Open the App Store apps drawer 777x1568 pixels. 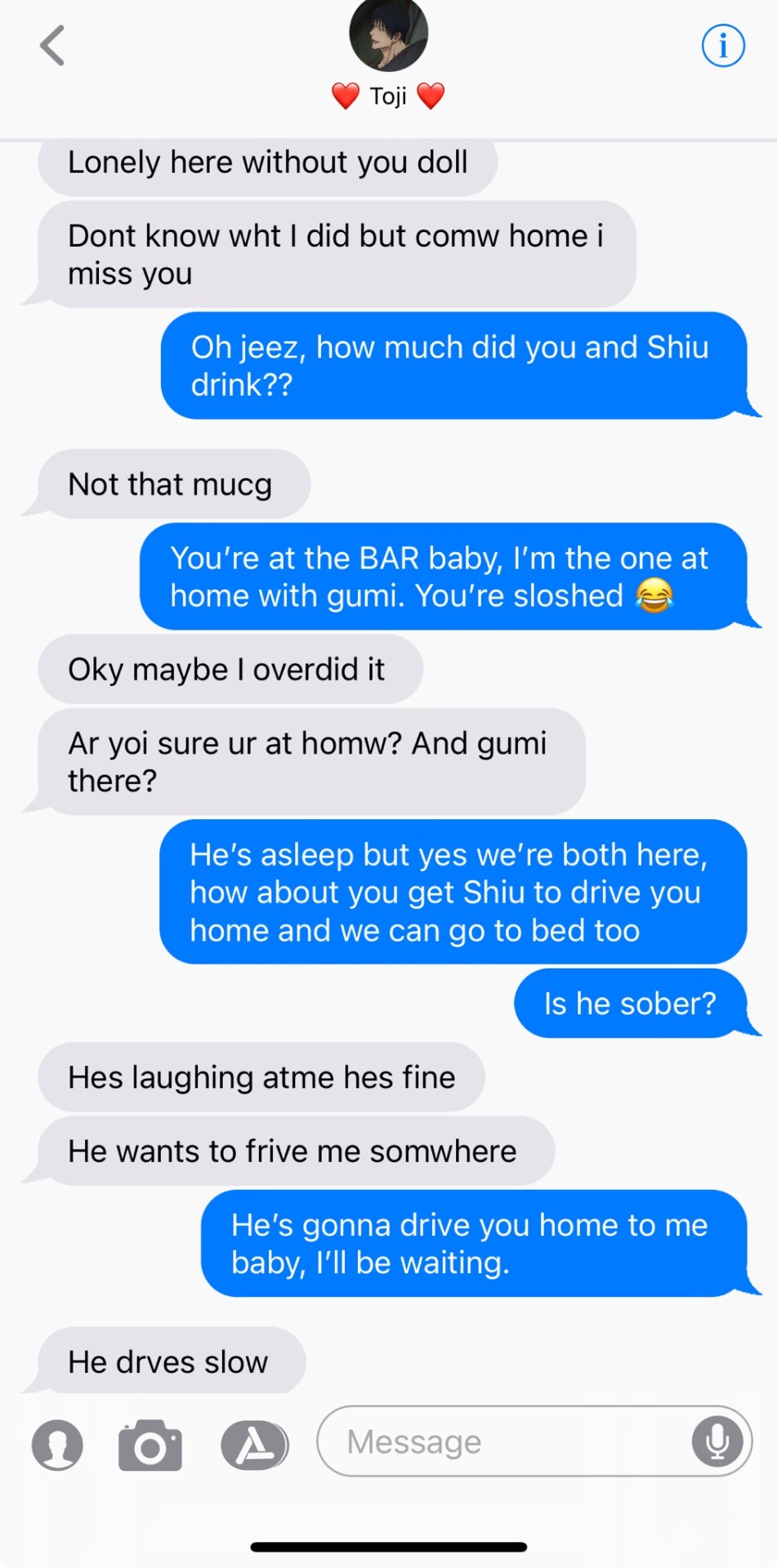click(255, 1444)
